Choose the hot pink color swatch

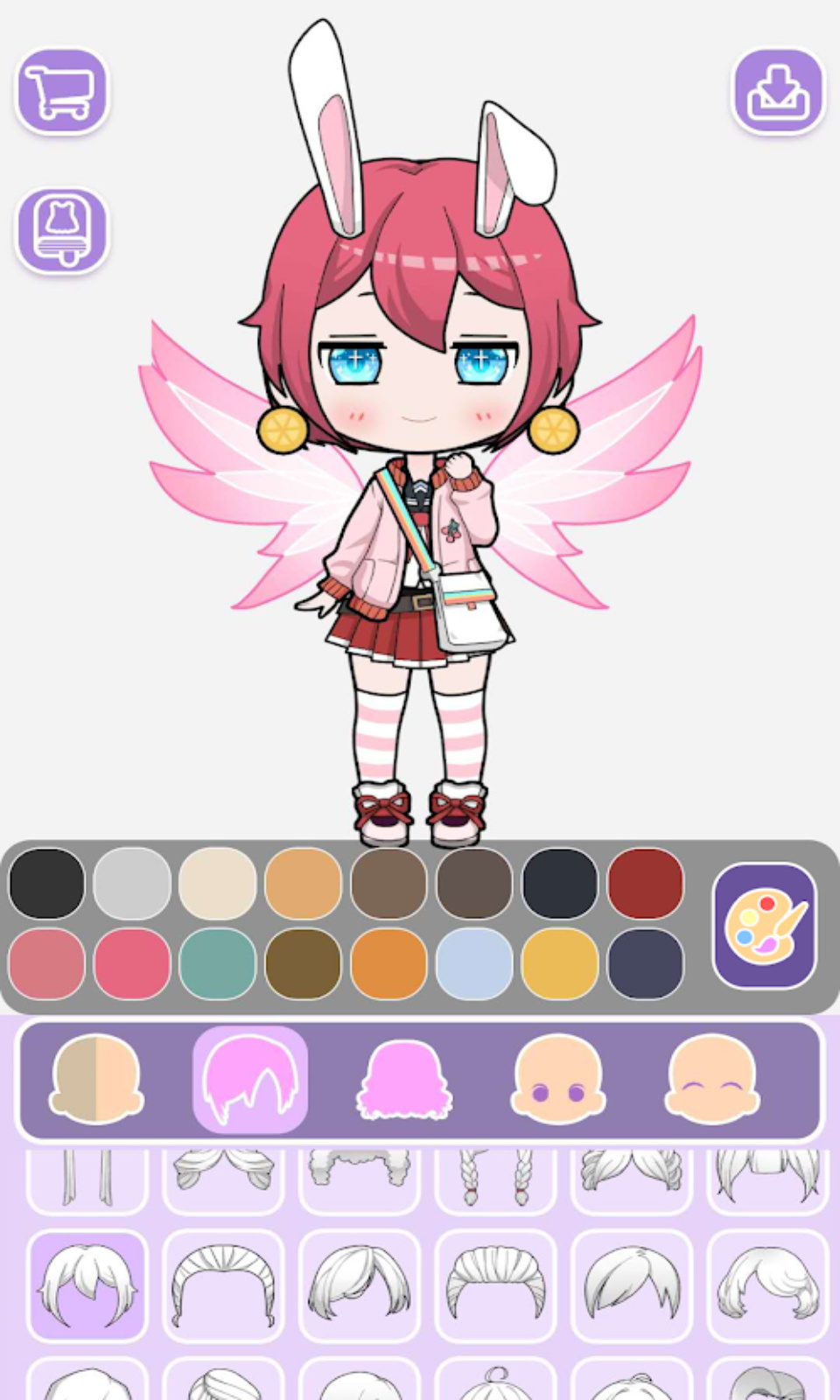click(x=132, y=963)
